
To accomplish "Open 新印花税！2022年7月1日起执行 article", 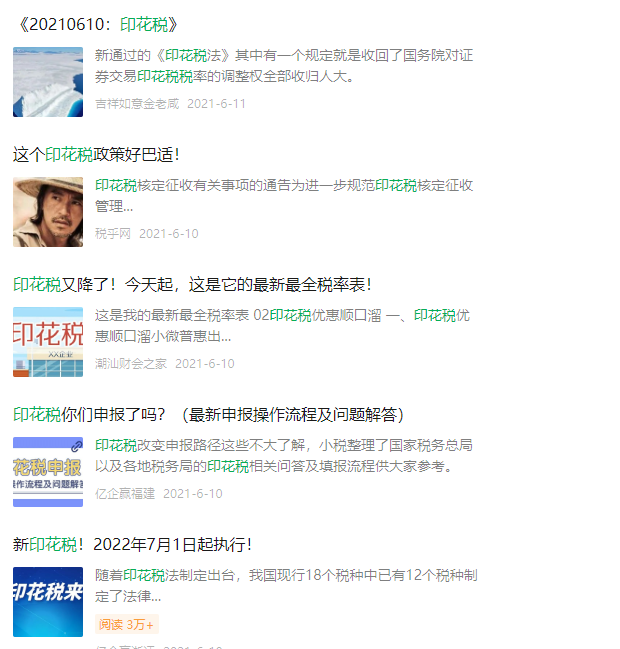I will pos(132,545).
